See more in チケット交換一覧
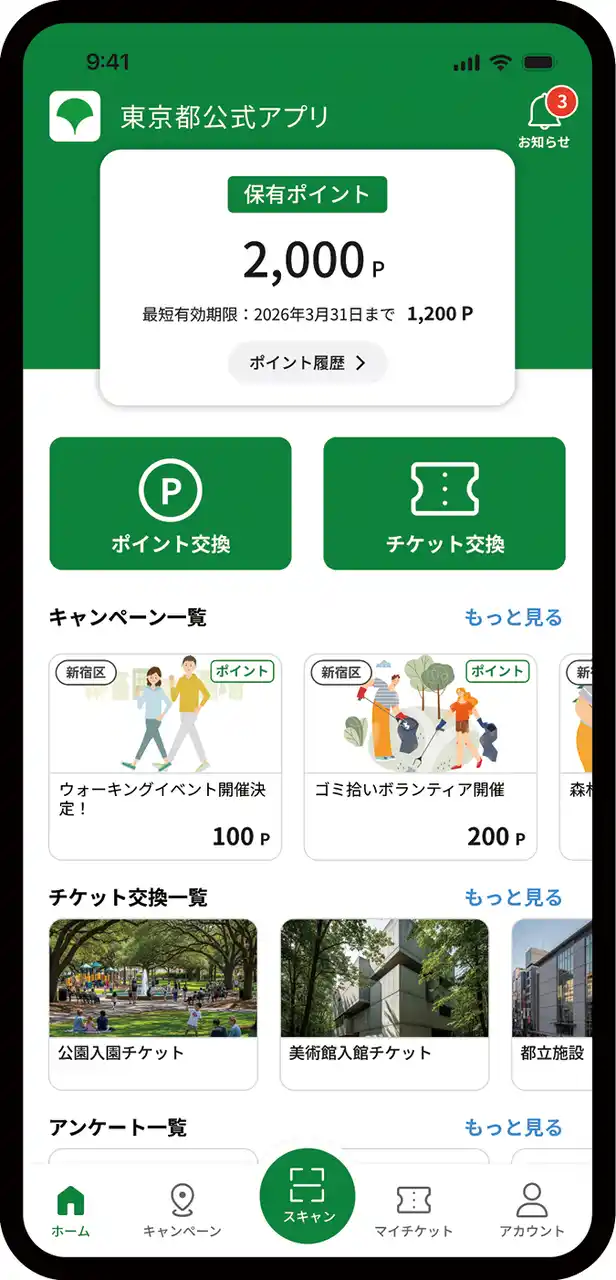The width and height of the screenshot is (616, 1280). click(513, 897)
